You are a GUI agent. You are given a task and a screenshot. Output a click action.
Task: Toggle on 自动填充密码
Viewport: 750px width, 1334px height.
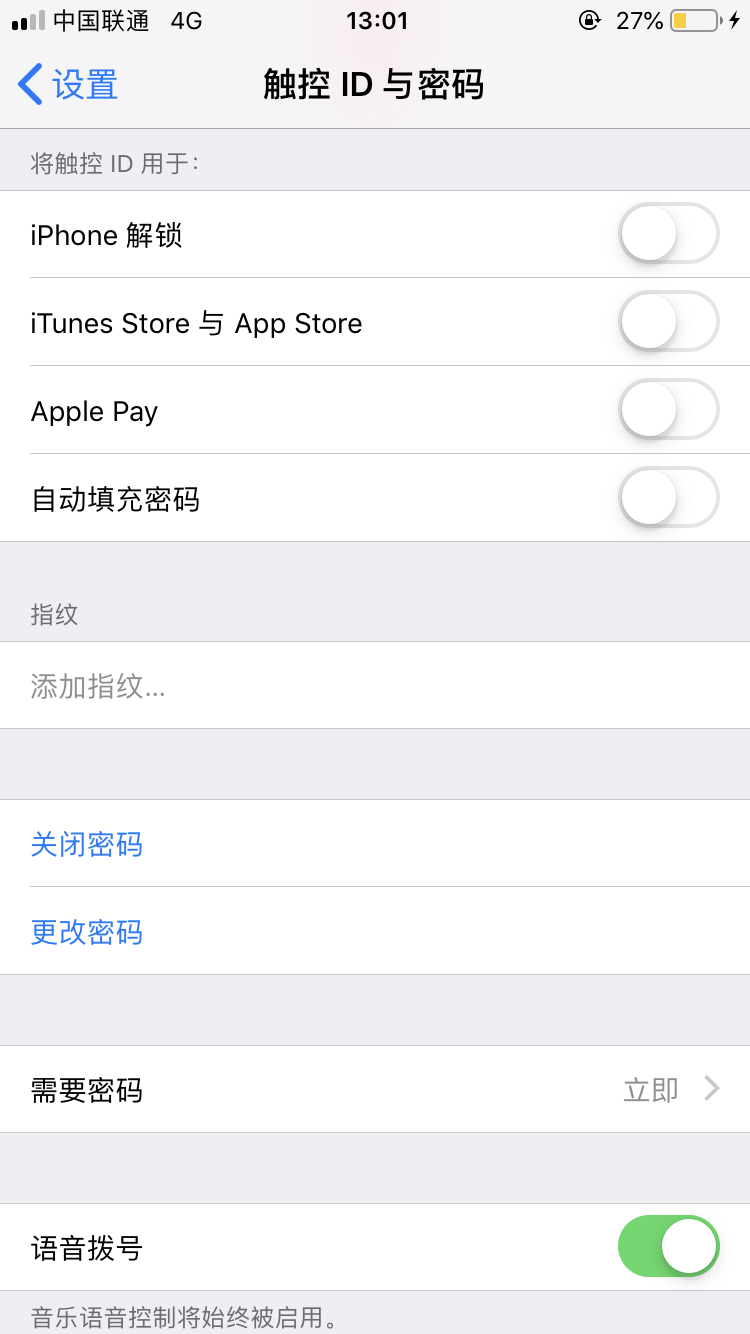point(668,498)
